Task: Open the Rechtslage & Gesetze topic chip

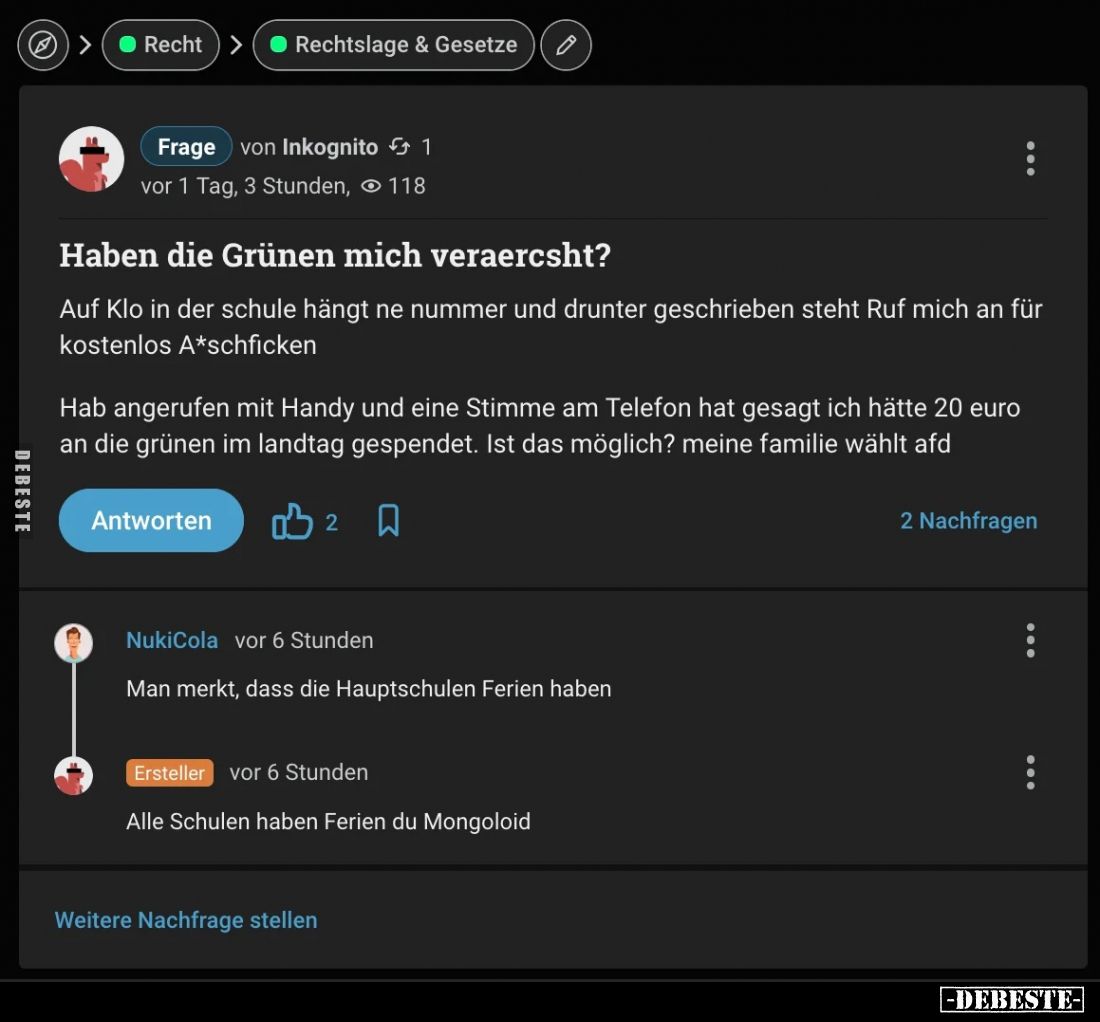Action: (393, 45)
